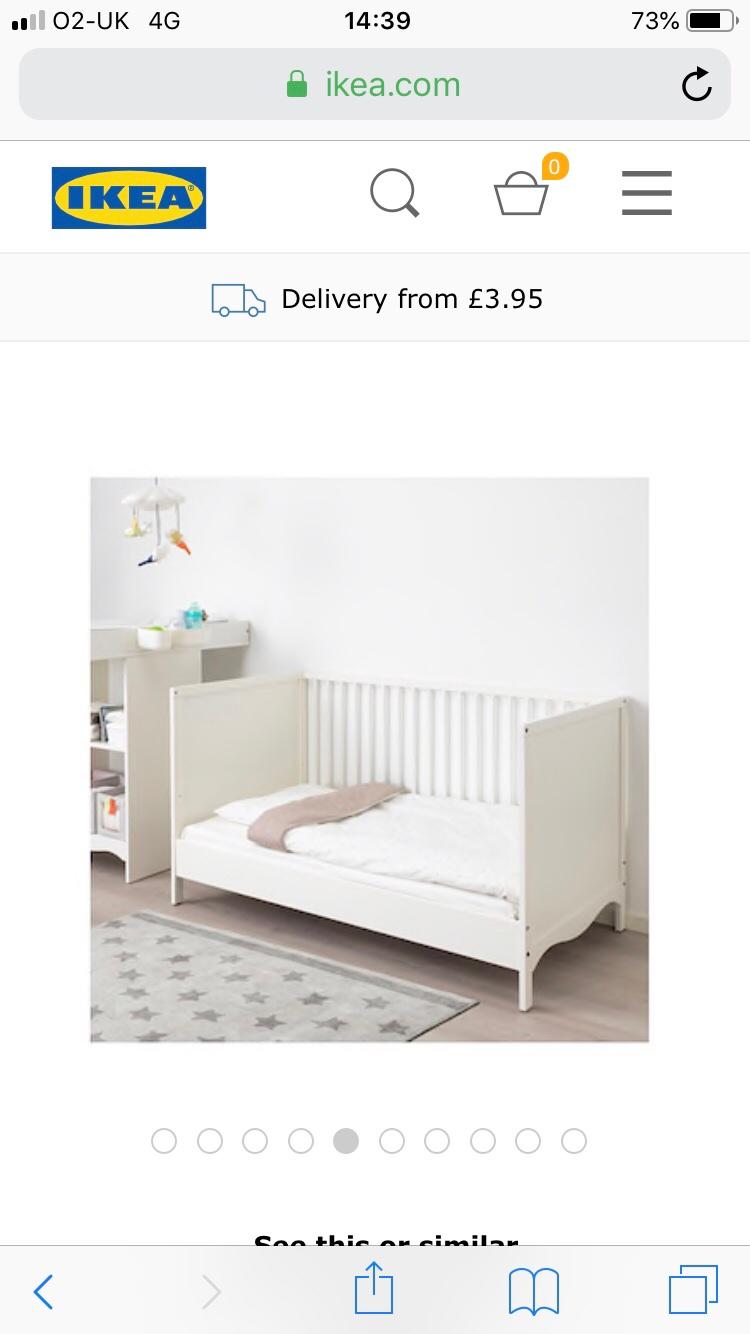The image size is (750, 1334).
Task: Select the sixth image indicator dot
Action: pos(392,1141)
